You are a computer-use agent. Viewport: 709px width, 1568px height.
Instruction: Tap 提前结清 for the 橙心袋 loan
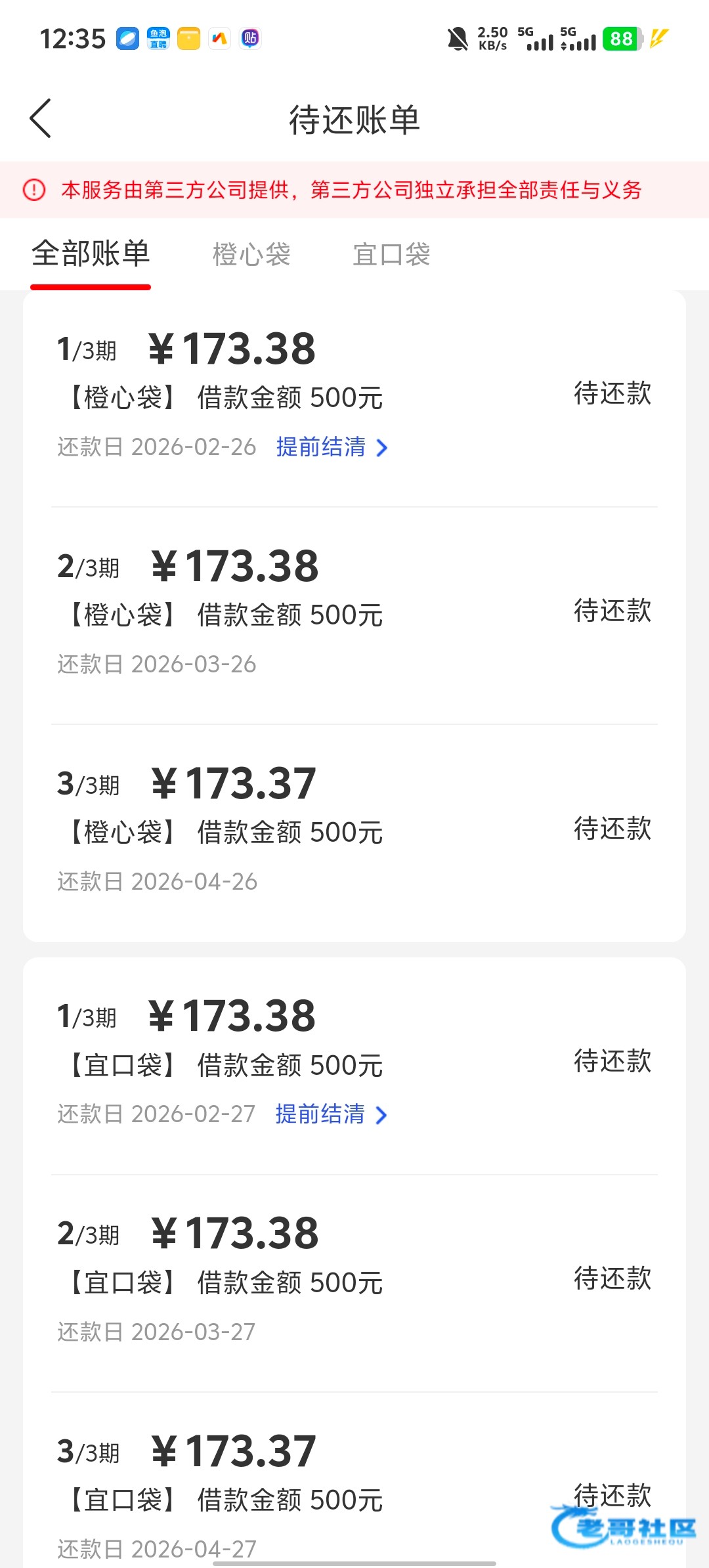click(x=332, y=447)
